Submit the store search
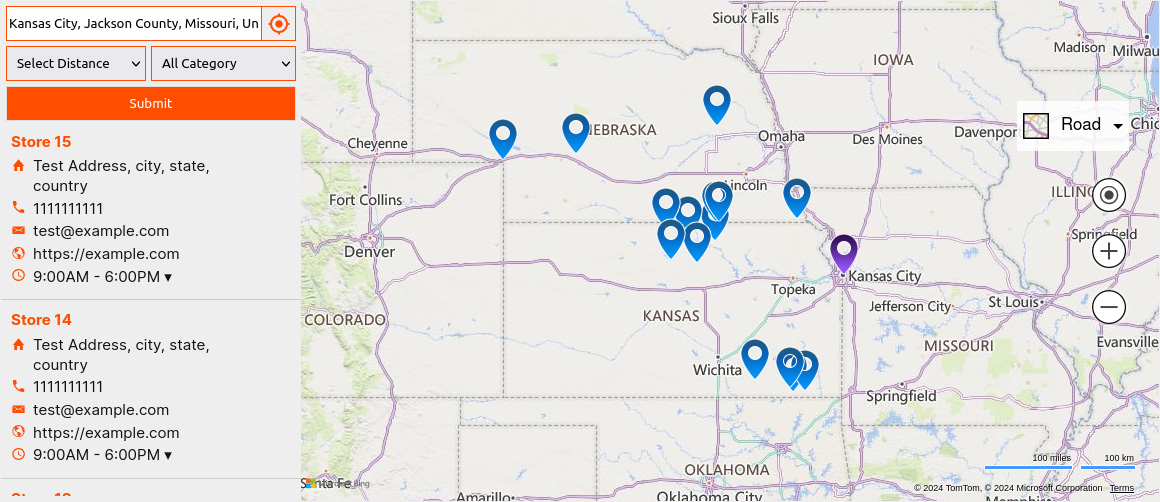1160x502 pixels. click(151, 103)
